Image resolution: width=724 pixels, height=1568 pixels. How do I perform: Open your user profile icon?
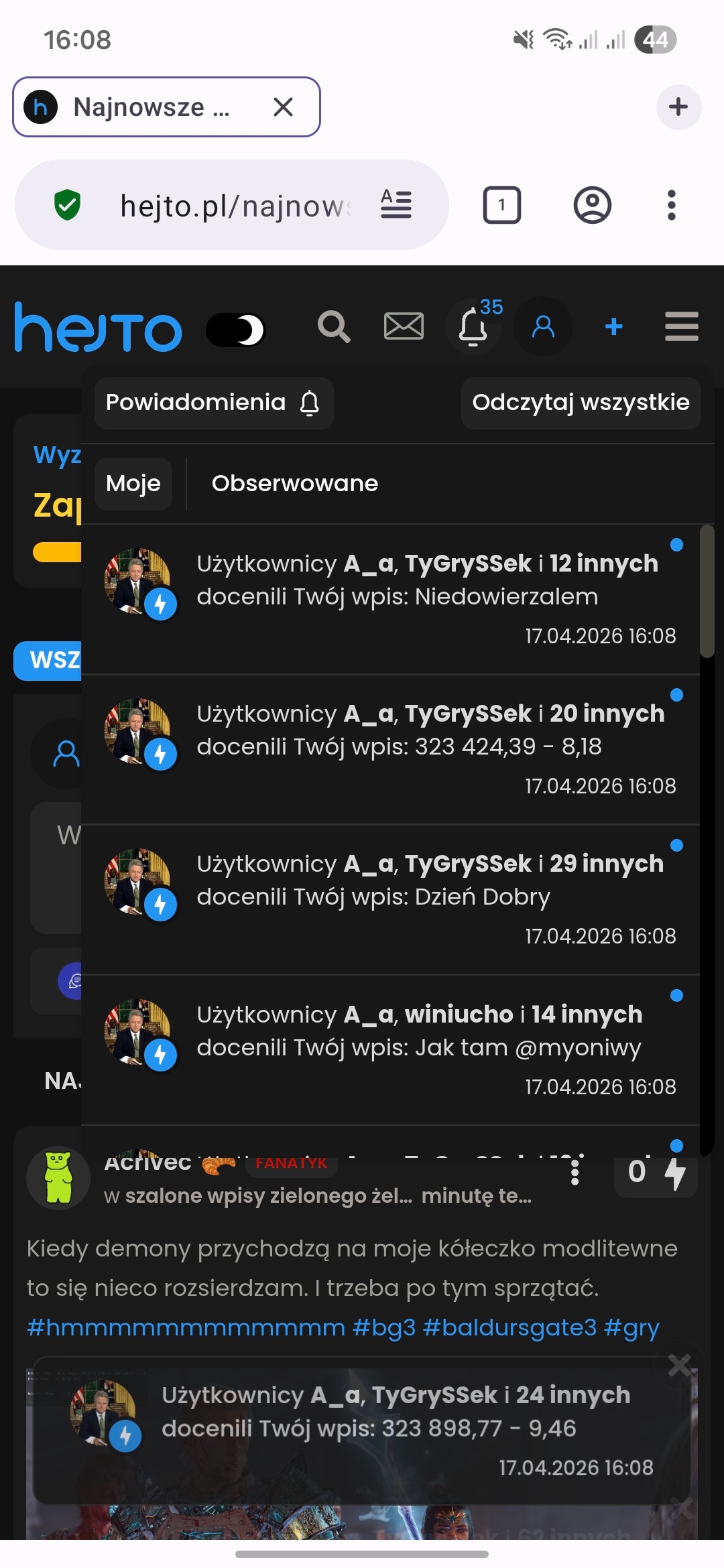click(x=543, y=326)
